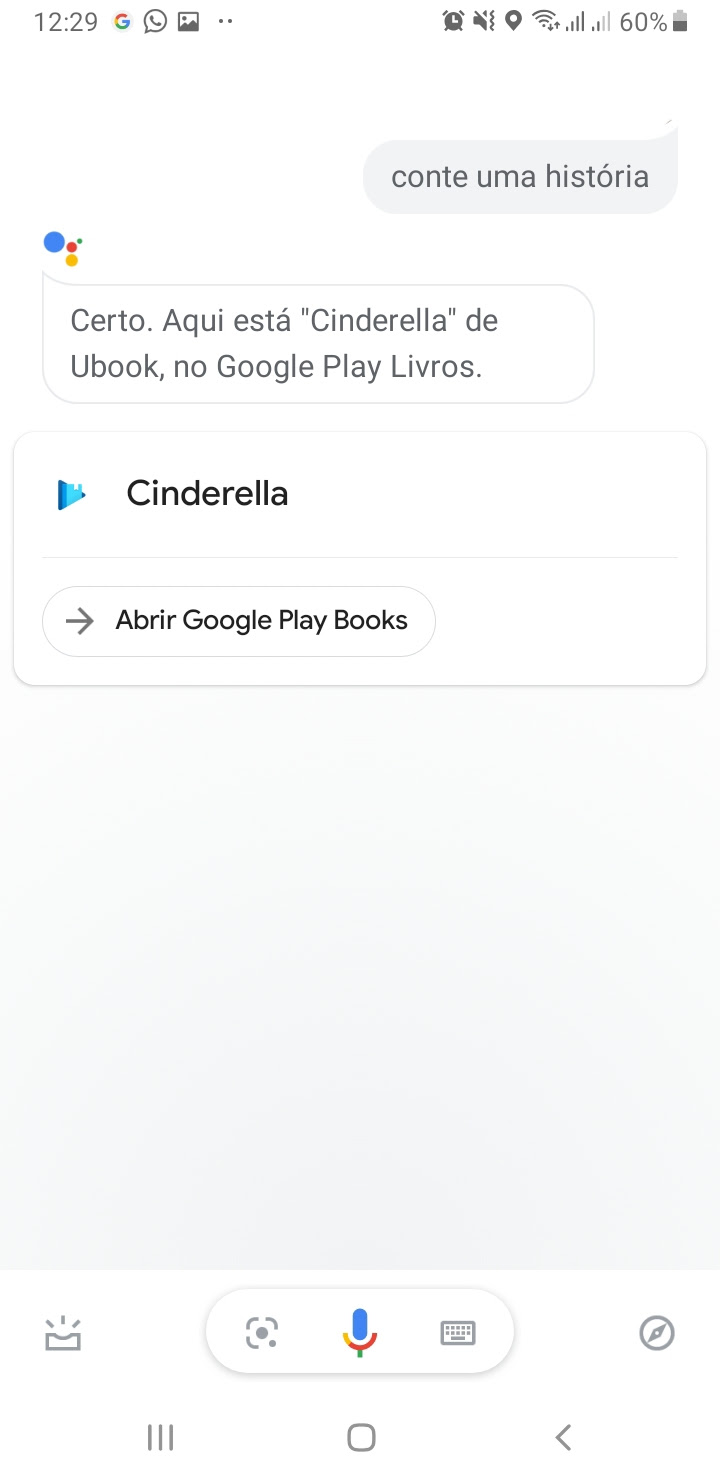Activate the microphone to speak
The image size is (720, 1480).
coord(359,1333)
